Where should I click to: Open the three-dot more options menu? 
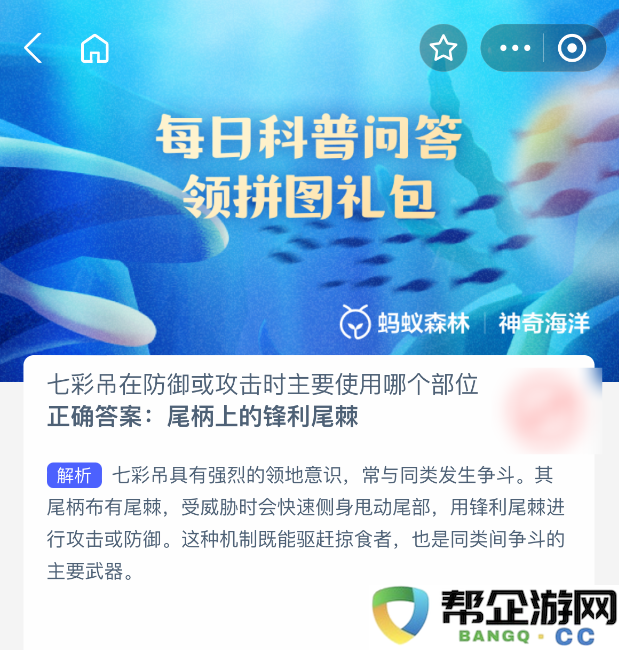[x=515, y=48]
